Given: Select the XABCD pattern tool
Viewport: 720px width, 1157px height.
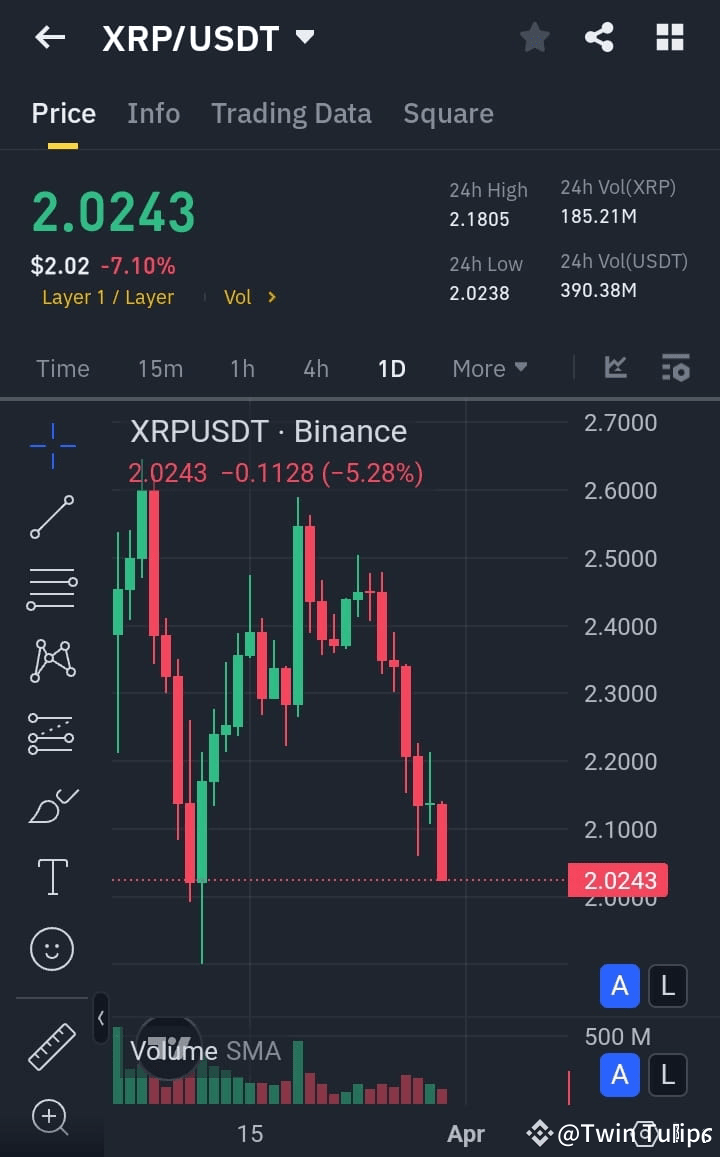Looking at the screenshot, I should click(51, 660).
